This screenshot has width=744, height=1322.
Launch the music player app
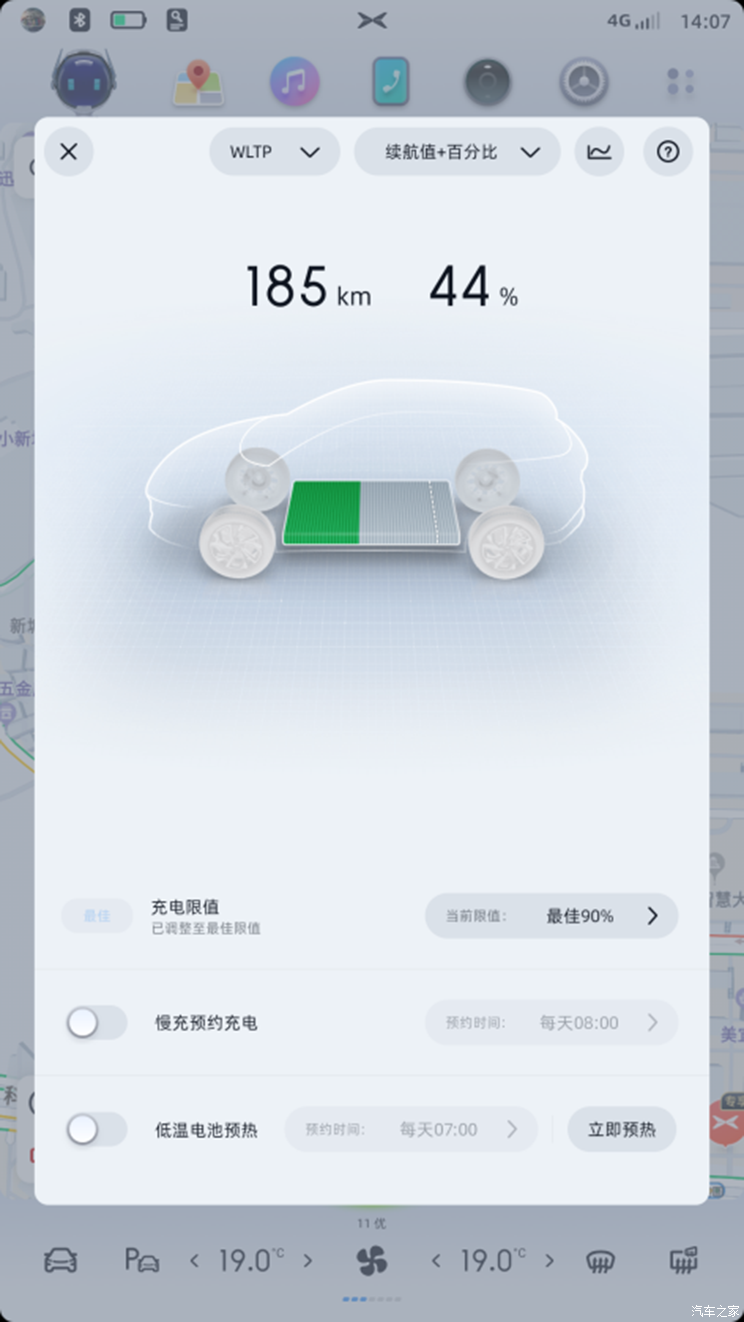(x=294, y=82)
